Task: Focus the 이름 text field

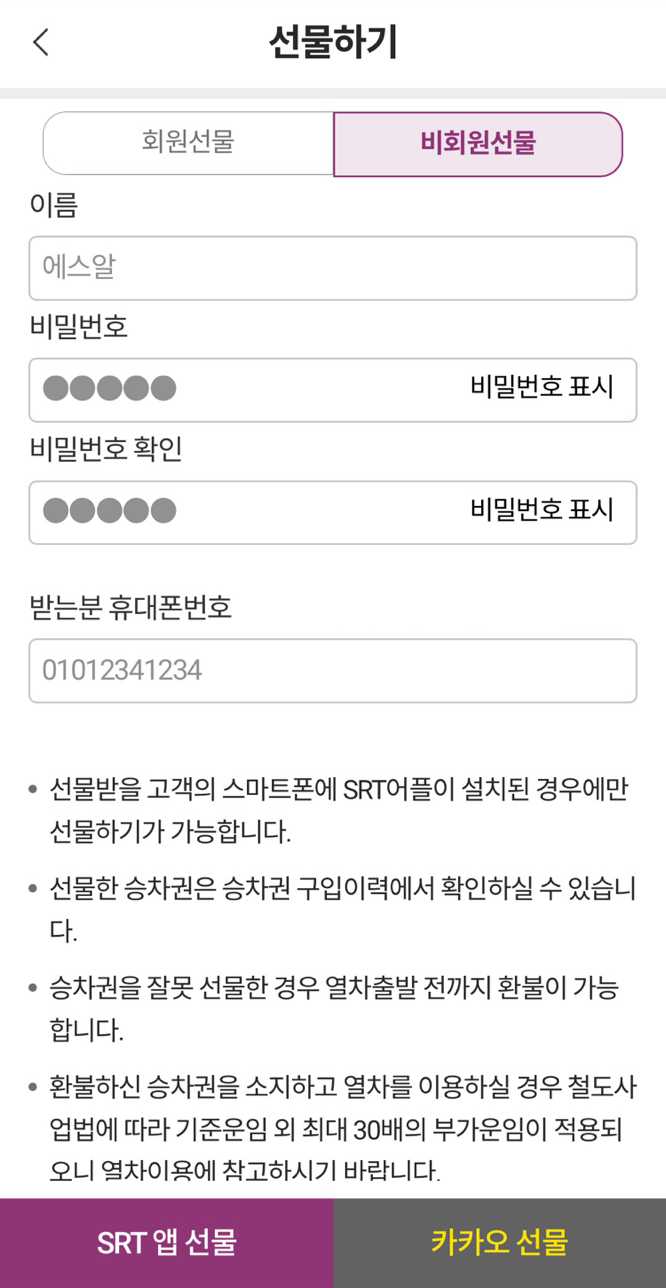Action: click(333, 268)
